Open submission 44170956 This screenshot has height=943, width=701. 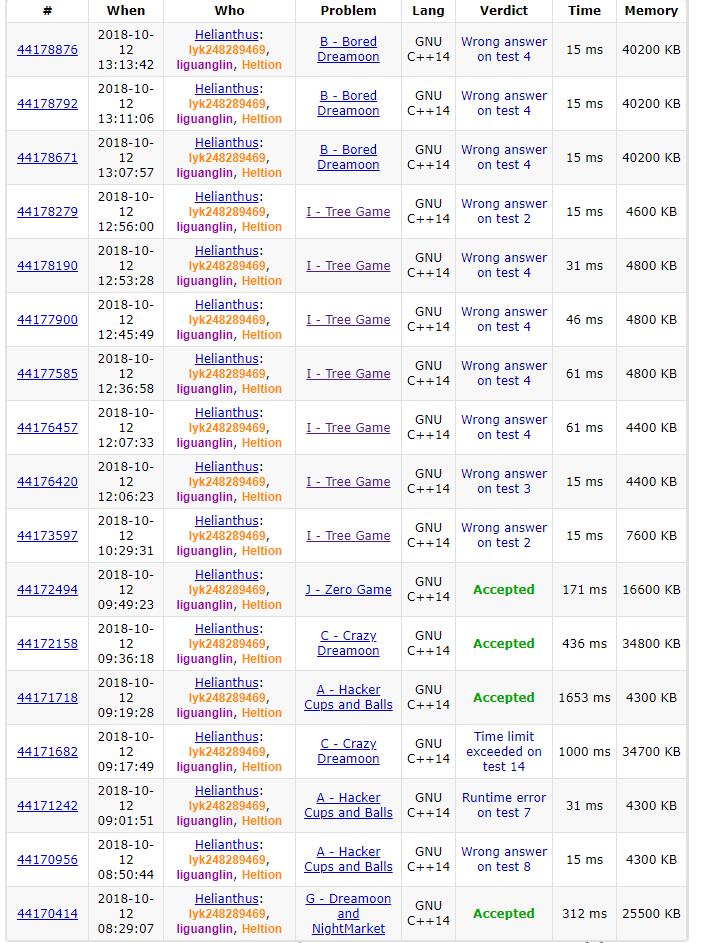[47, 860]
